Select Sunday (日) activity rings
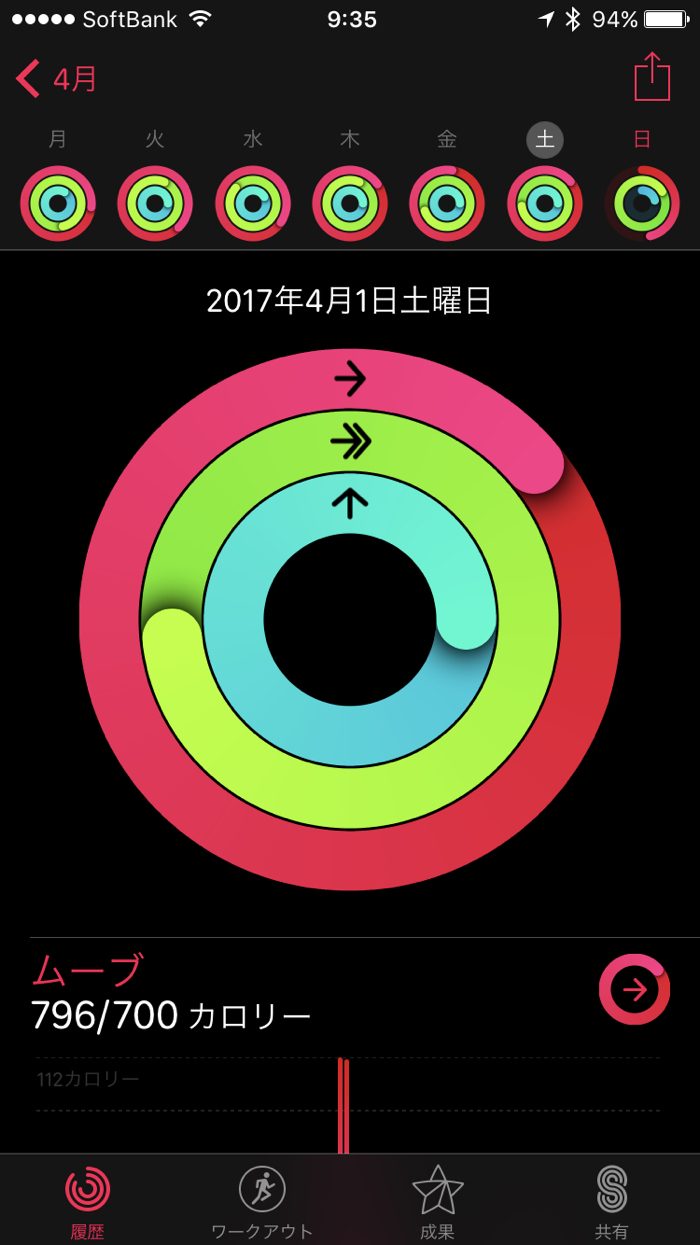This screenshot has width=700, height=1245. pyautogui.click(x=642, y=204)
